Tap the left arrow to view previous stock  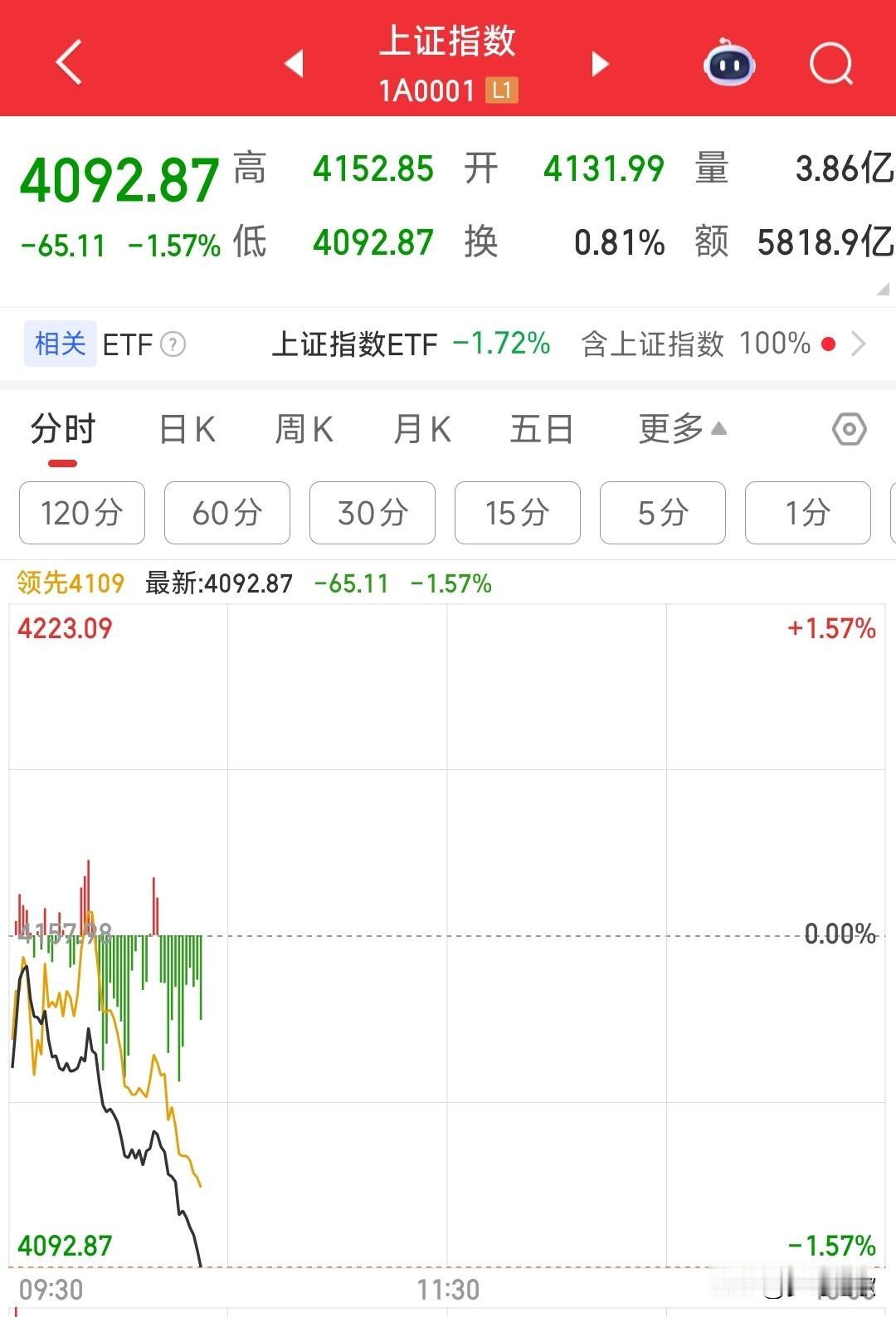coord(294,62)
